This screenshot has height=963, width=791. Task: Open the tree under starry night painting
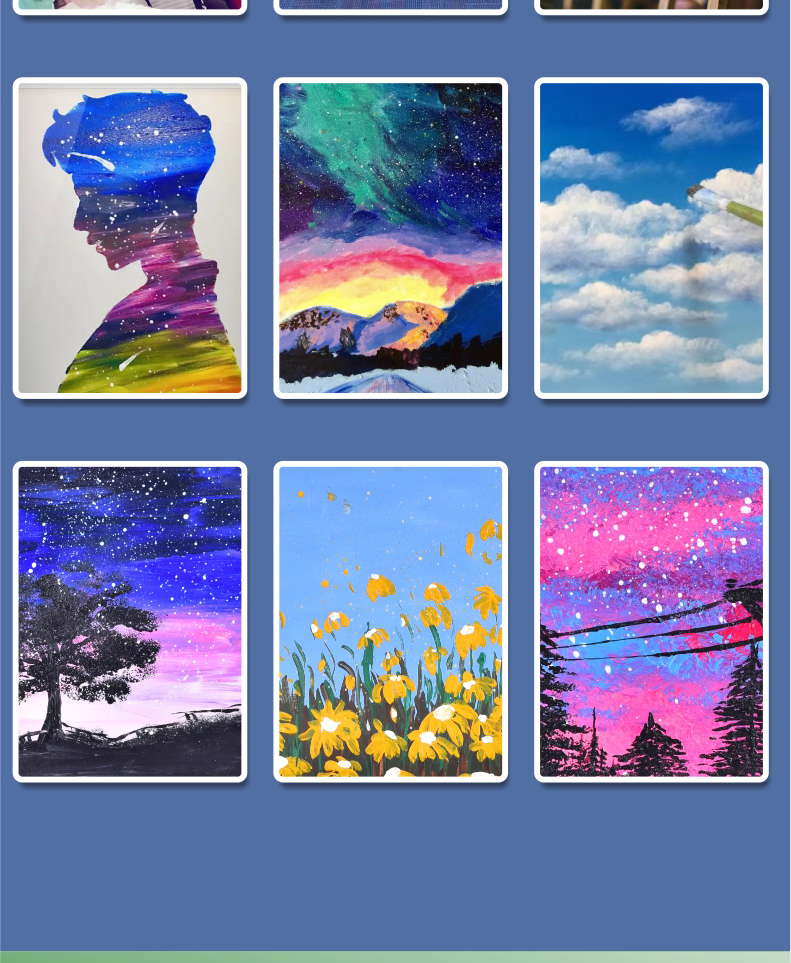[x=130, y=621]
